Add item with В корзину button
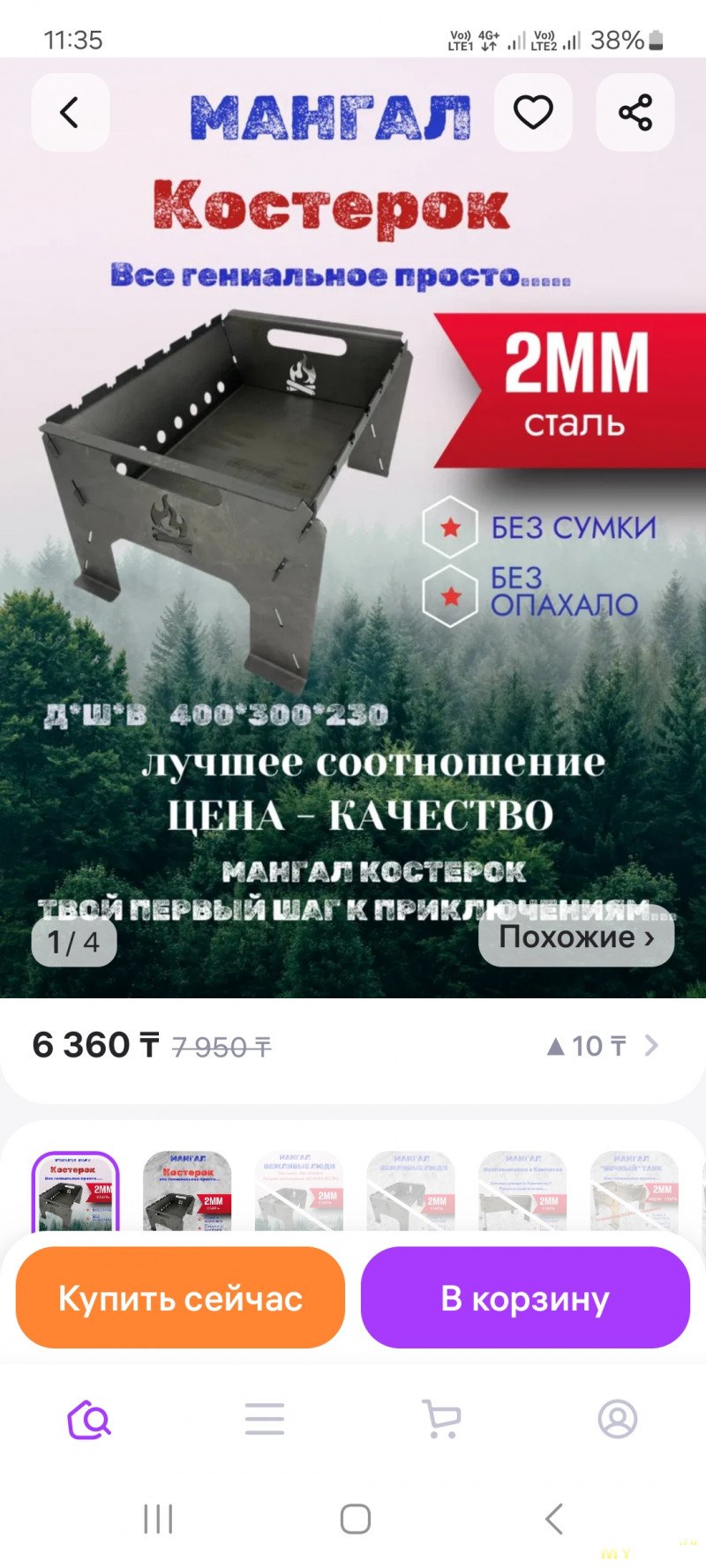 click(x=525, y=1297)
